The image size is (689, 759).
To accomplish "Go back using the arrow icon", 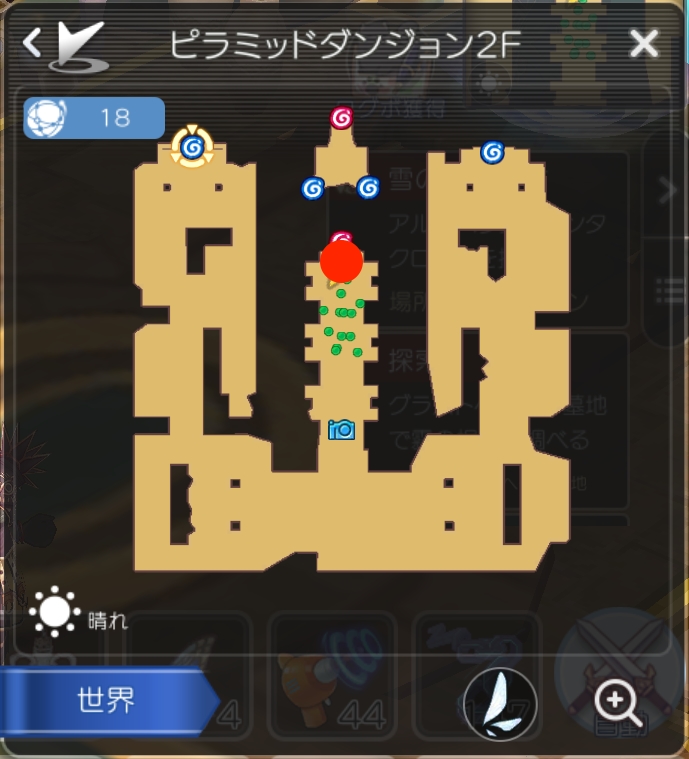I will 32,43.
